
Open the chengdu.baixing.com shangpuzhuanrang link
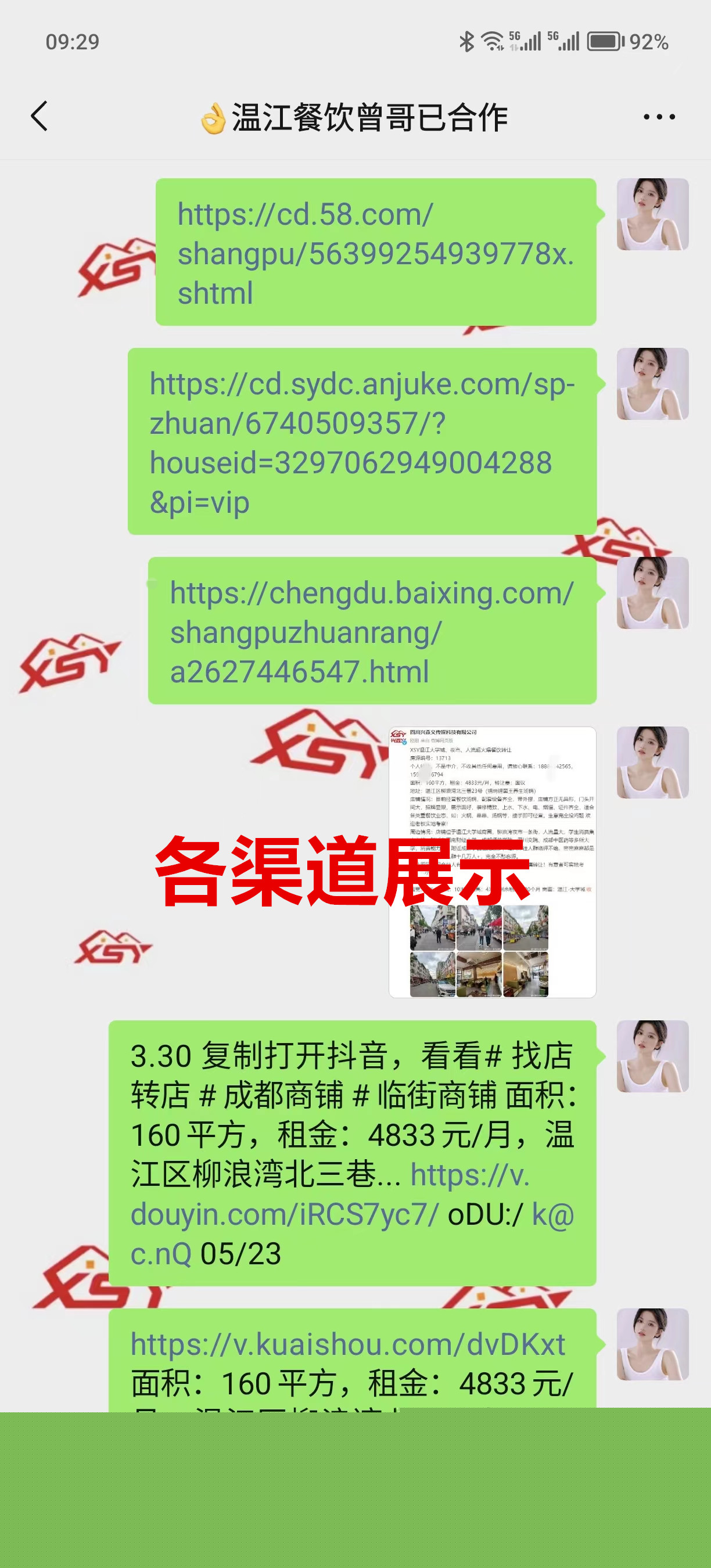click(x=371, y=632)
